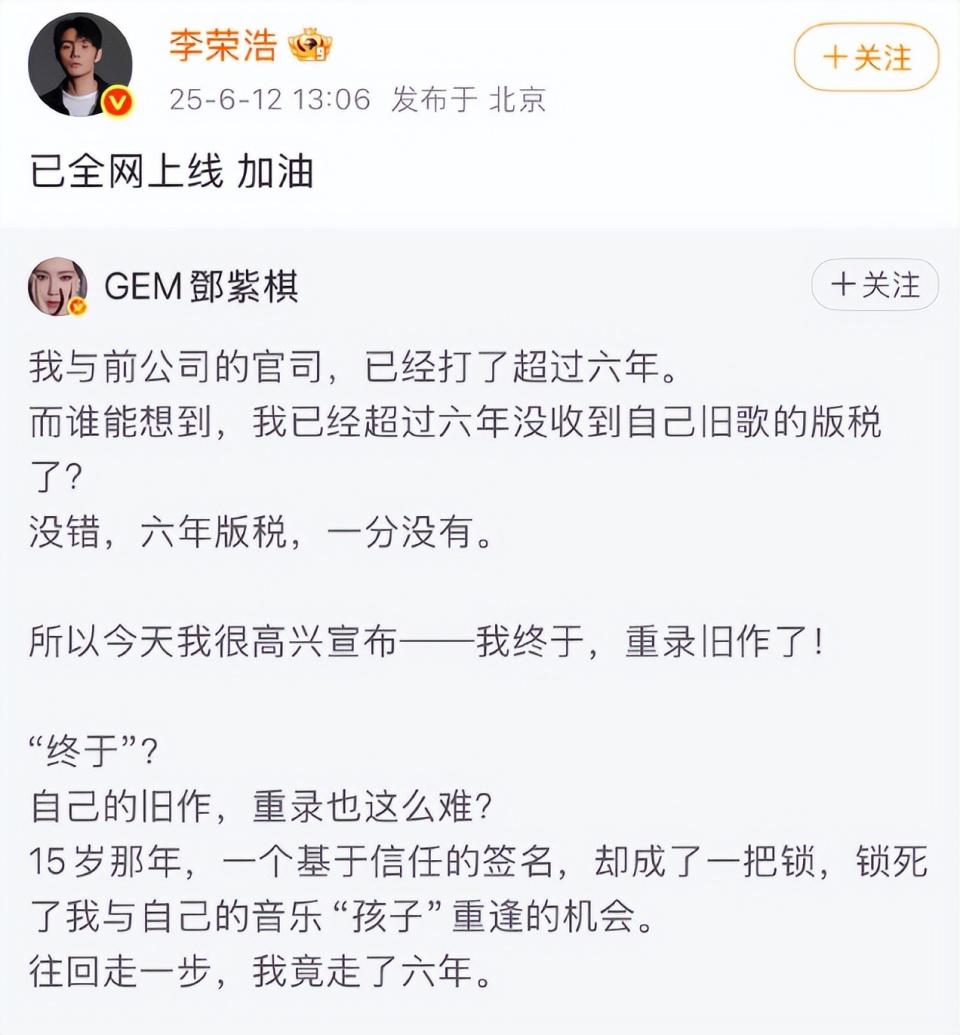The image size is (960, 1035).
Task: Open GEM鄧紫棋's profile avatar
Action: [x=57, y=286]
